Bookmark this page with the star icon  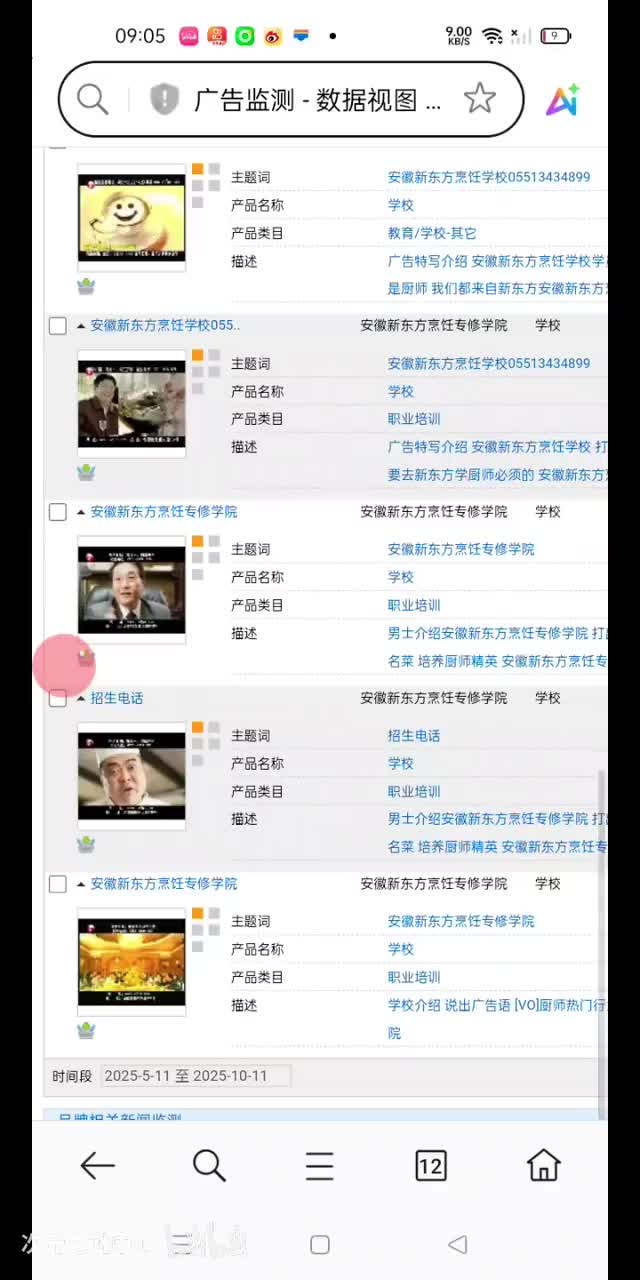coord(480,98)
